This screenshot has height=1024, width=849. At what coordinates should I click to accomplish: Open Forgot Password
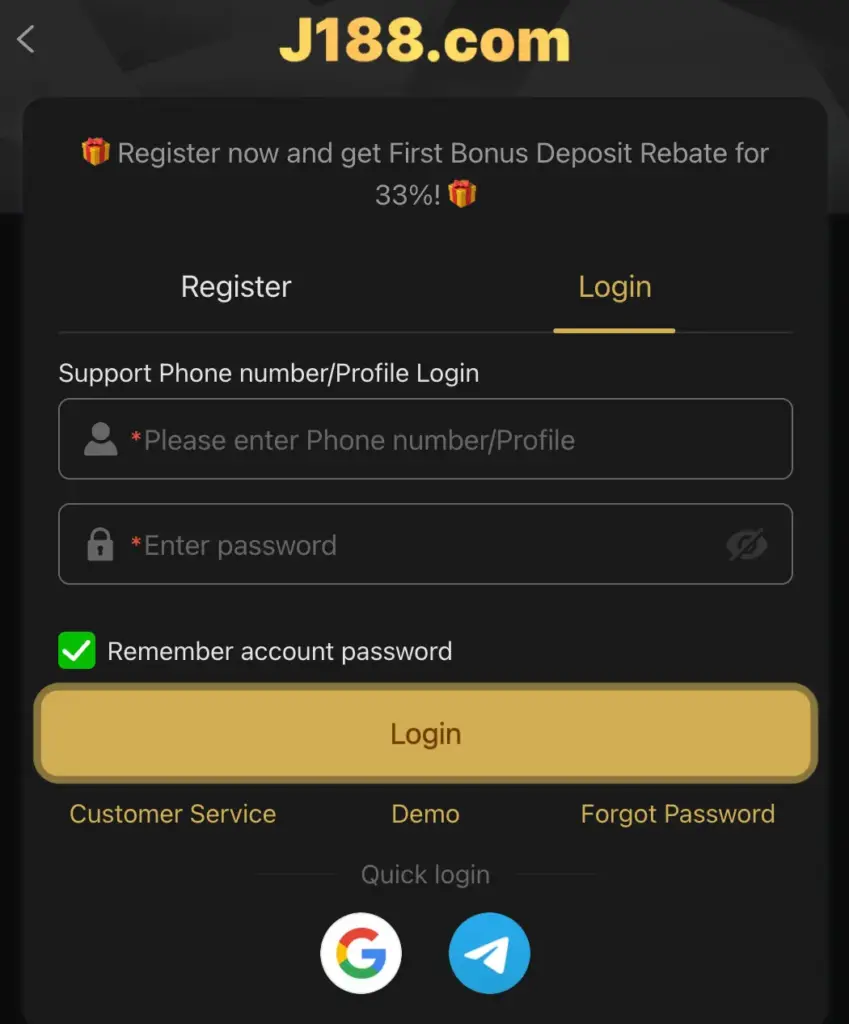coord(677,814)
